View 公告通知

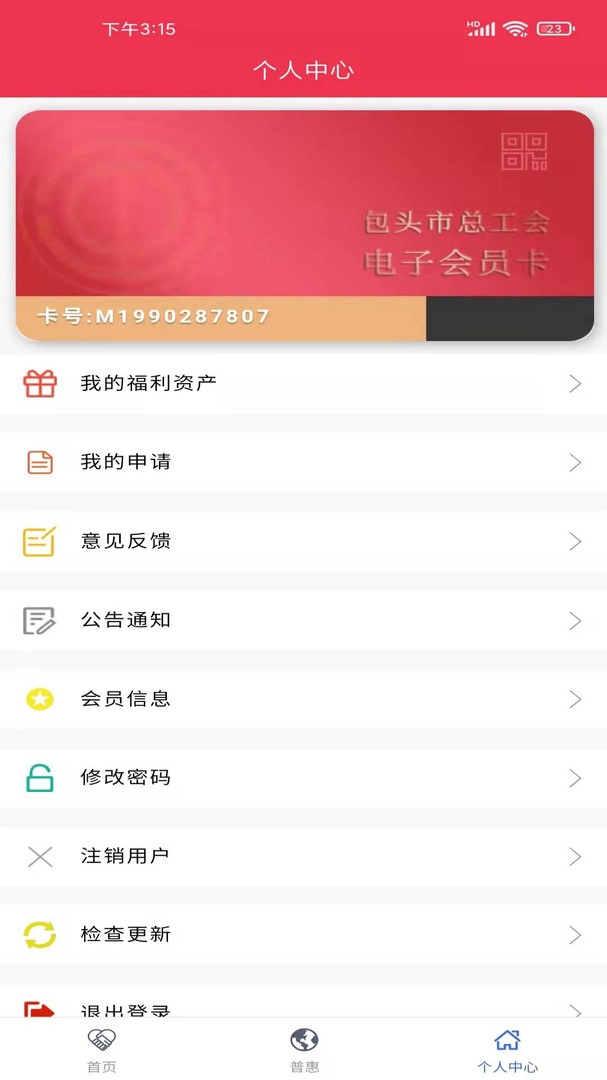click(303, 620)
